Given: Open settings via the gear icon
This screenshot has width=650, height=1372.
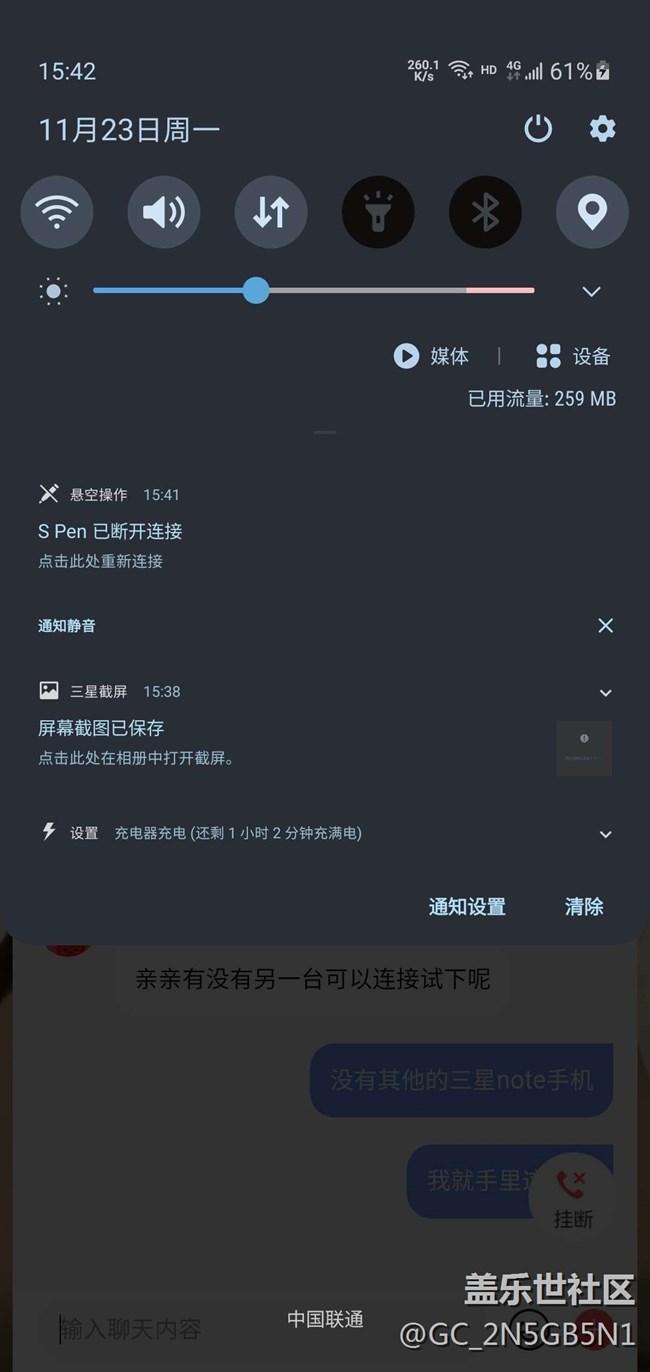Looking at the screenshot, I should click(602, 129).
